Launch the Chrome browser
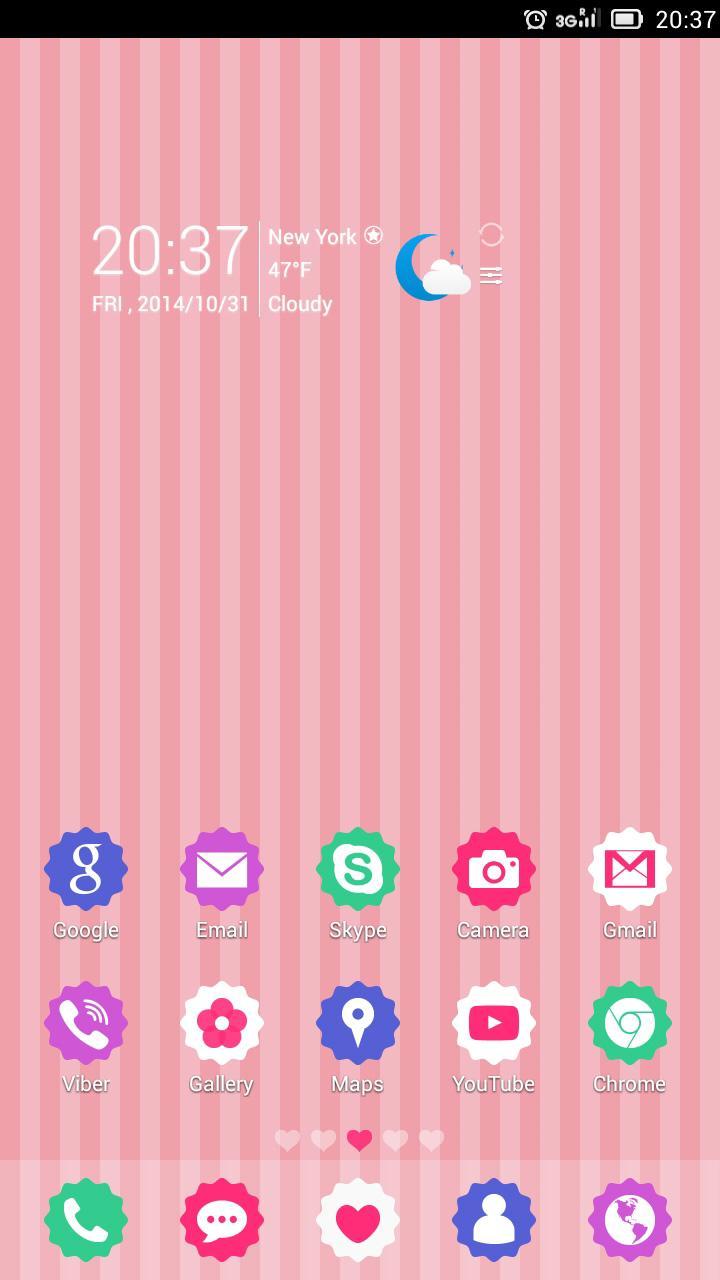 pos(629,1022)
